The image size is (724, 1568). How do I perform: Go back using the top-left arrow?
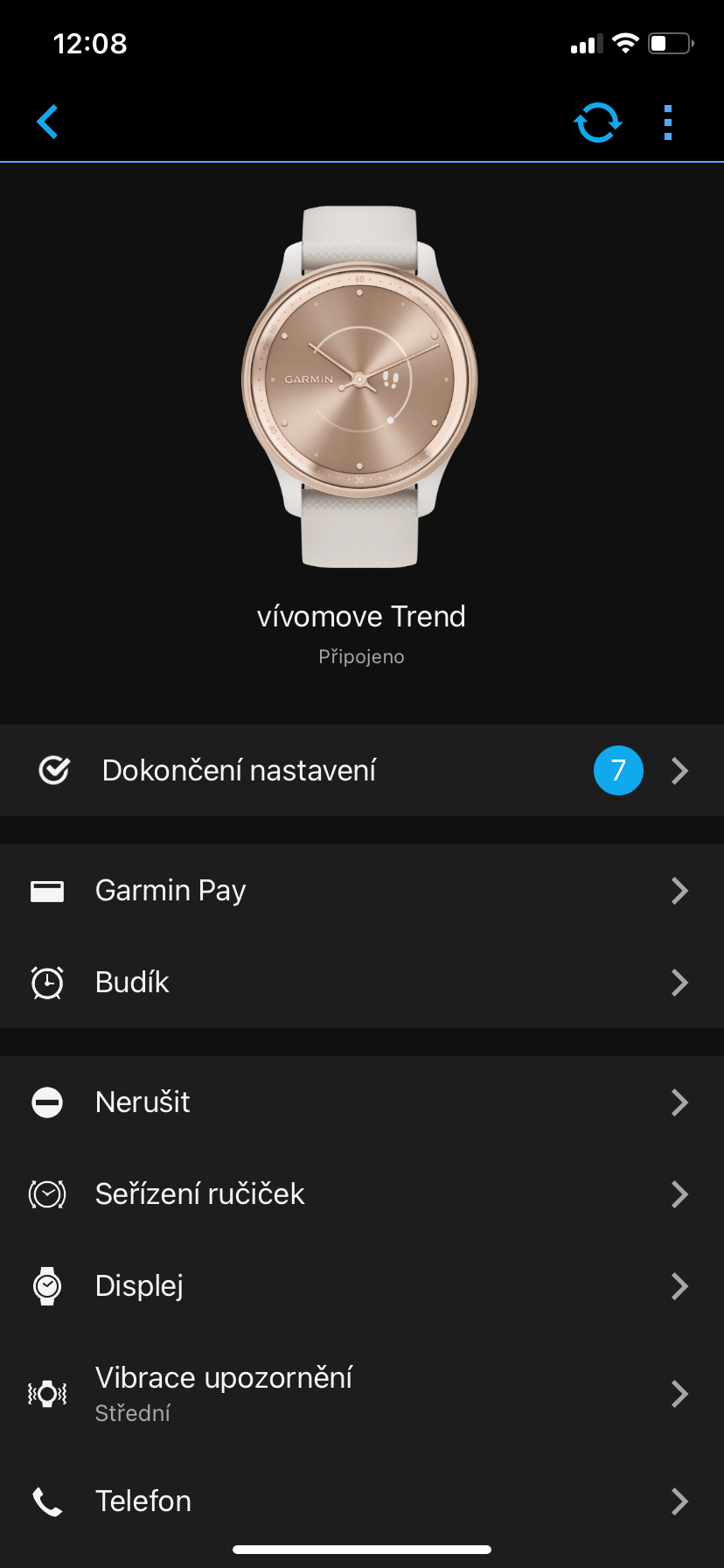pyautogui.click(x=48, y=122)
